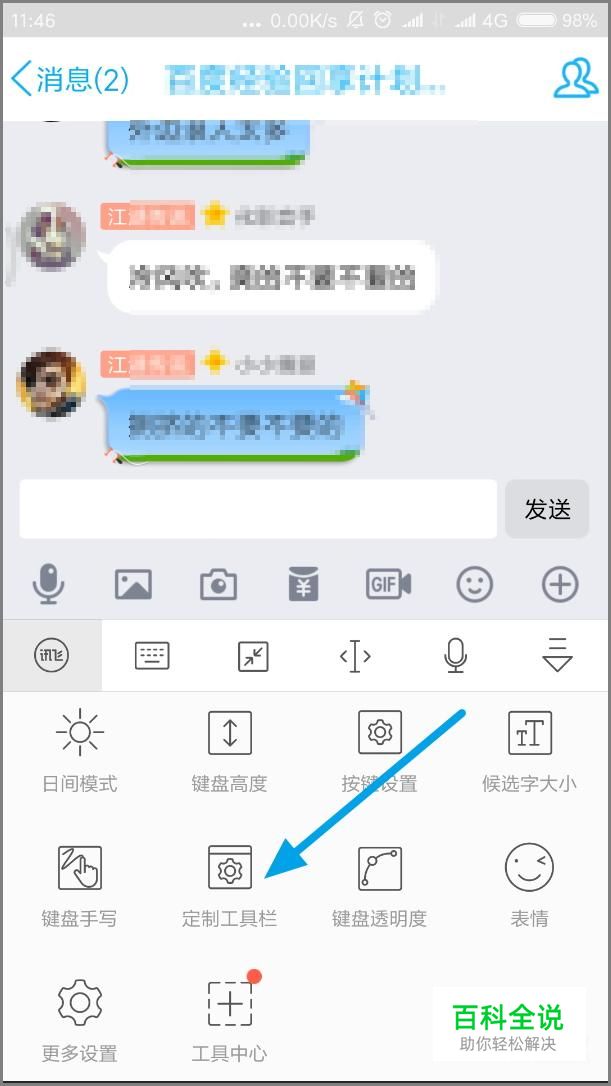Open the plus more options icon
Viewport: 611px width, 1086px height.
(560, 584)
